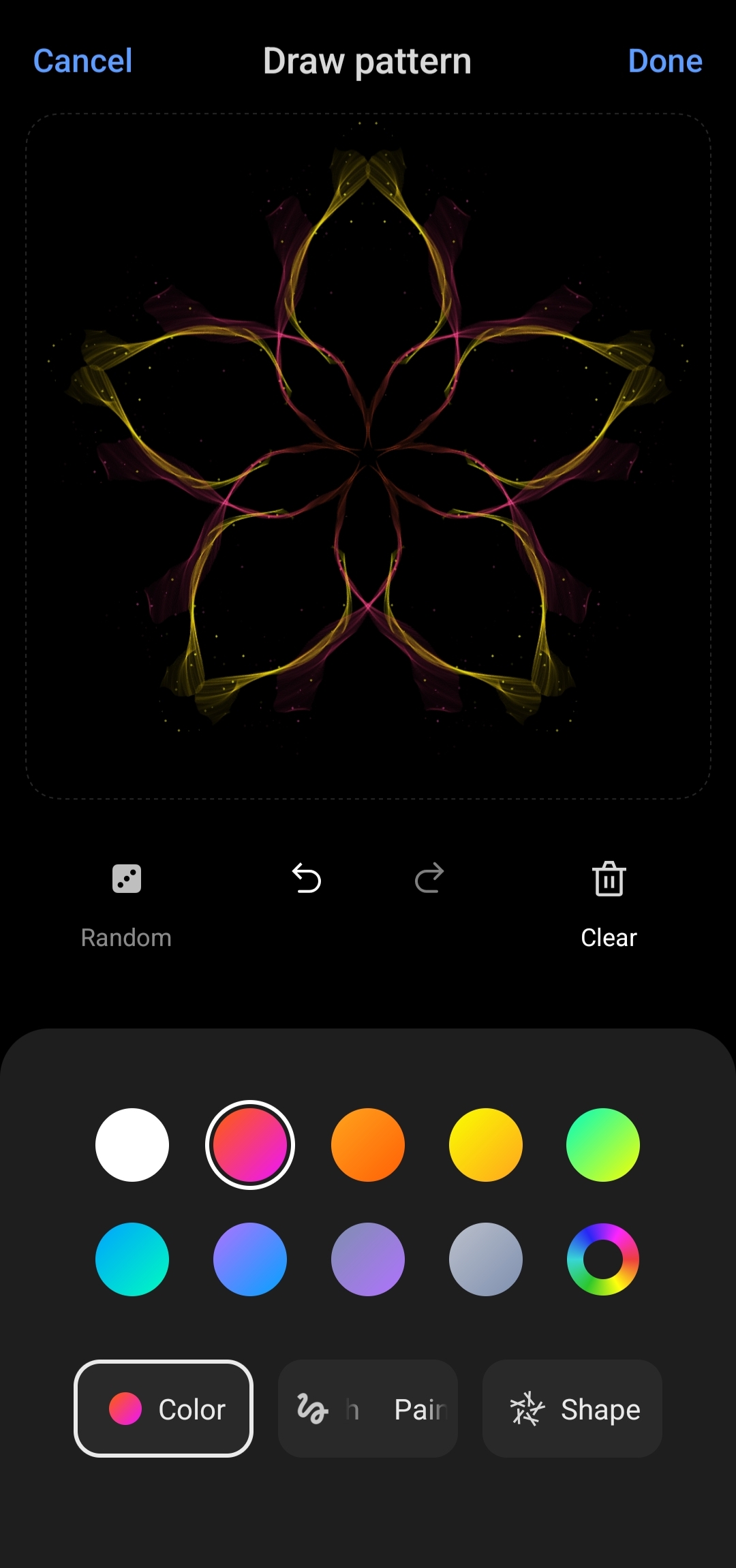Select the blue color swatch

250,1259
